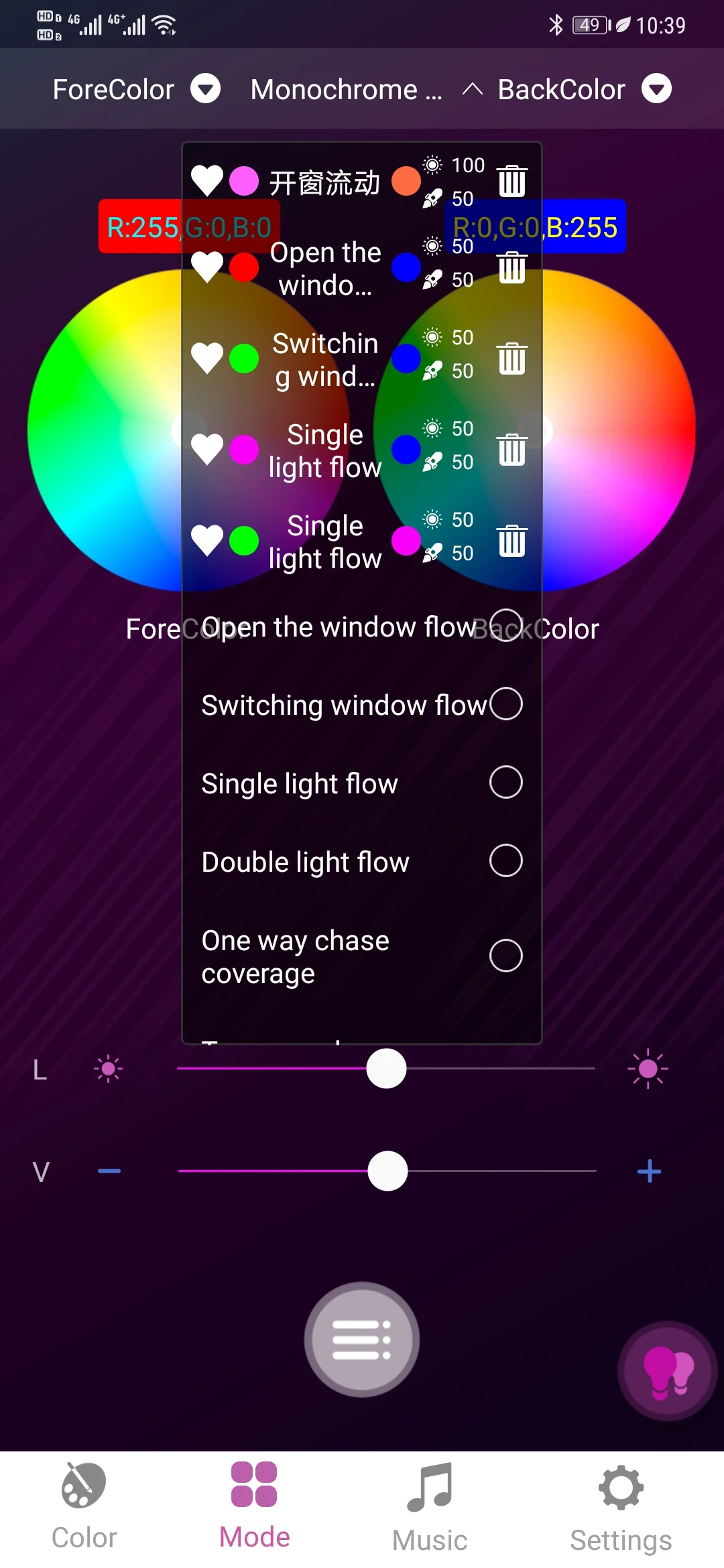The image size is (724, 1568).
Task: Set the V speed slider position
Action: (387, 1171)
